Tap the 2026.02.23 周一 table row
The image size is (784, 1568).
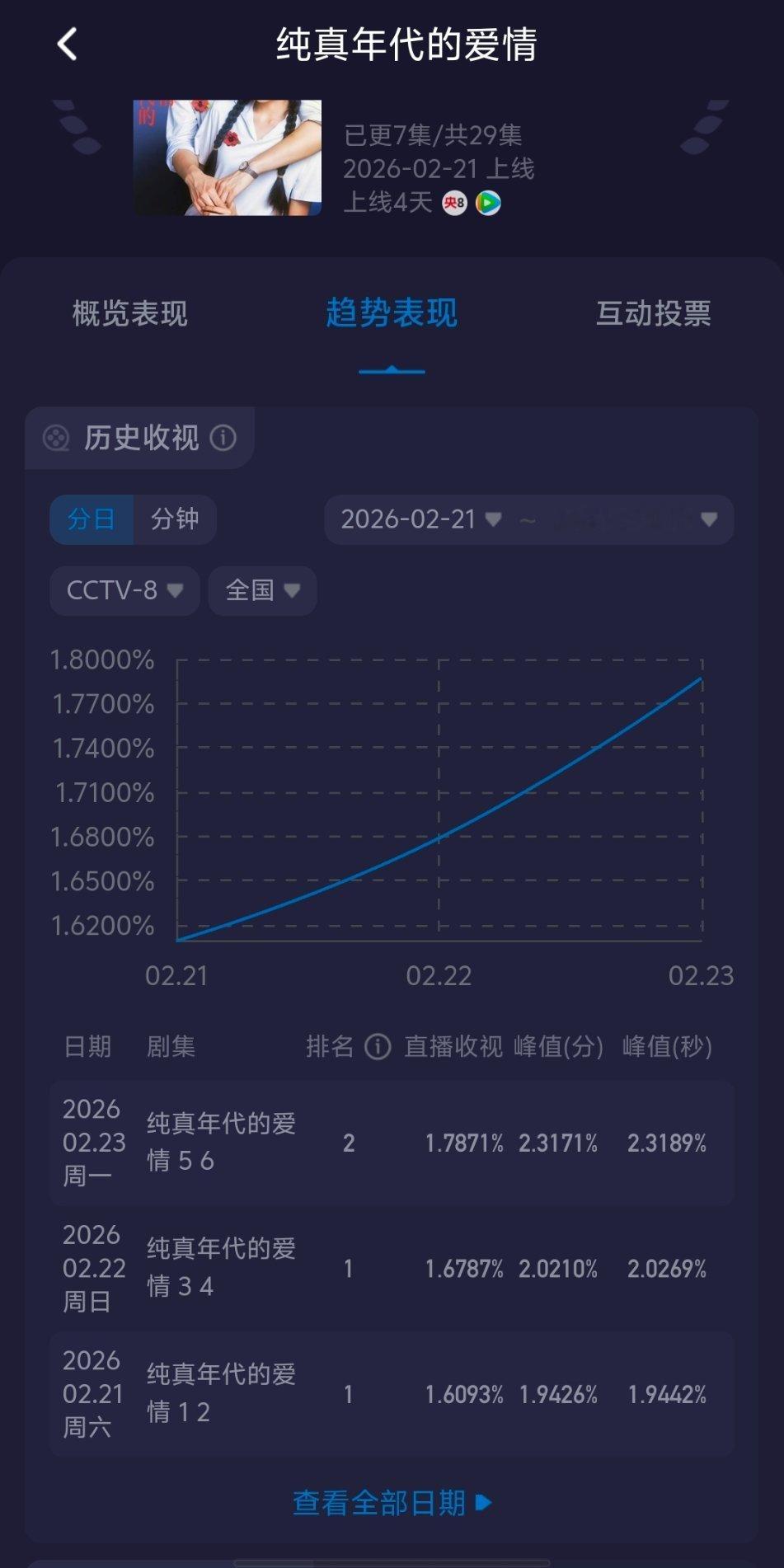point(392,1143)
